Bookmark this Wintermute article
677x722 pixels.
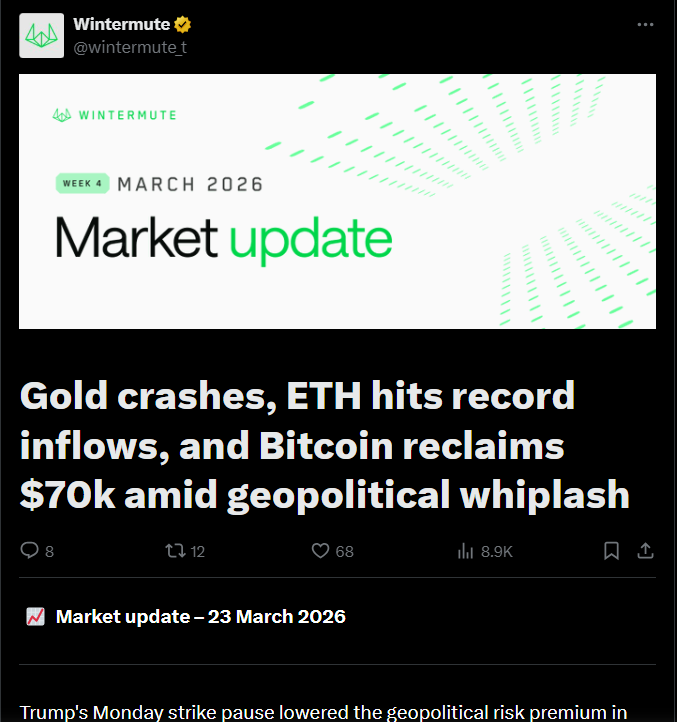[612, 550]
